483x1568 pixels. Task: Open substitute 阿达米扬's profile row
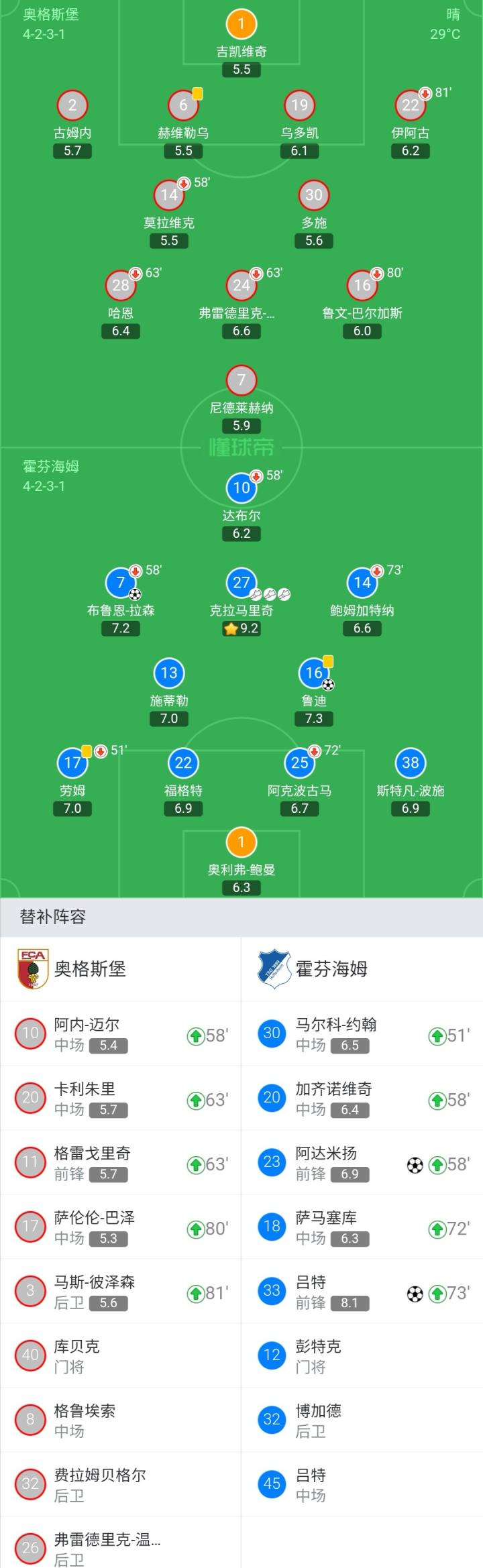[x=362, y=1162]
